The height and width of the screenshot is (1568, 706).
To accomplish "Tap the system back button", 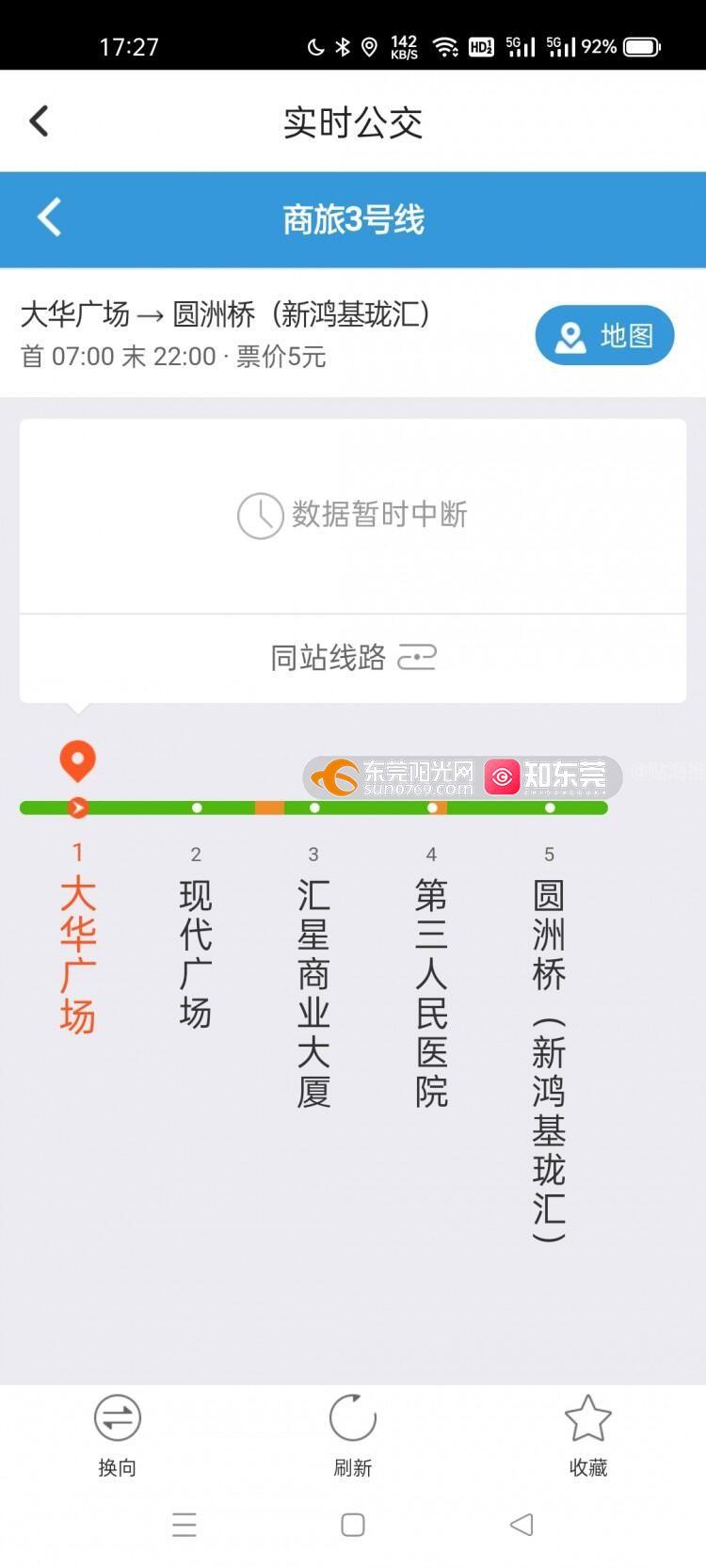I will (x=521, y=1525).
